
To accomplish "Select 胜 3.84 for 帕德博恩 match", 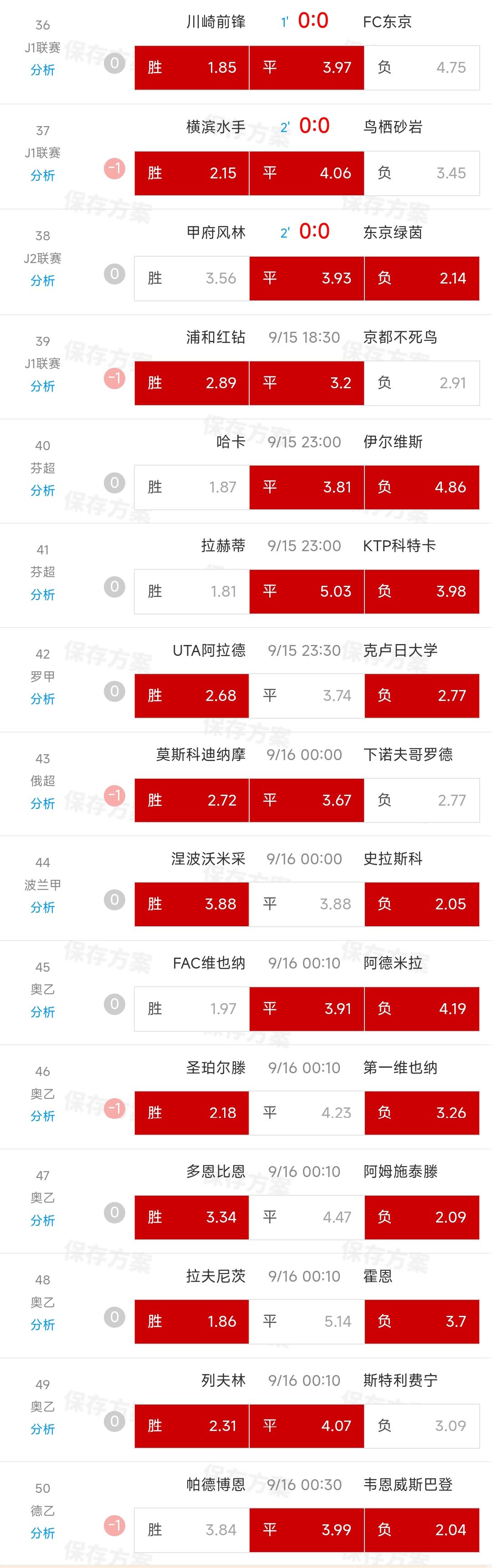I will point(191,1530).
